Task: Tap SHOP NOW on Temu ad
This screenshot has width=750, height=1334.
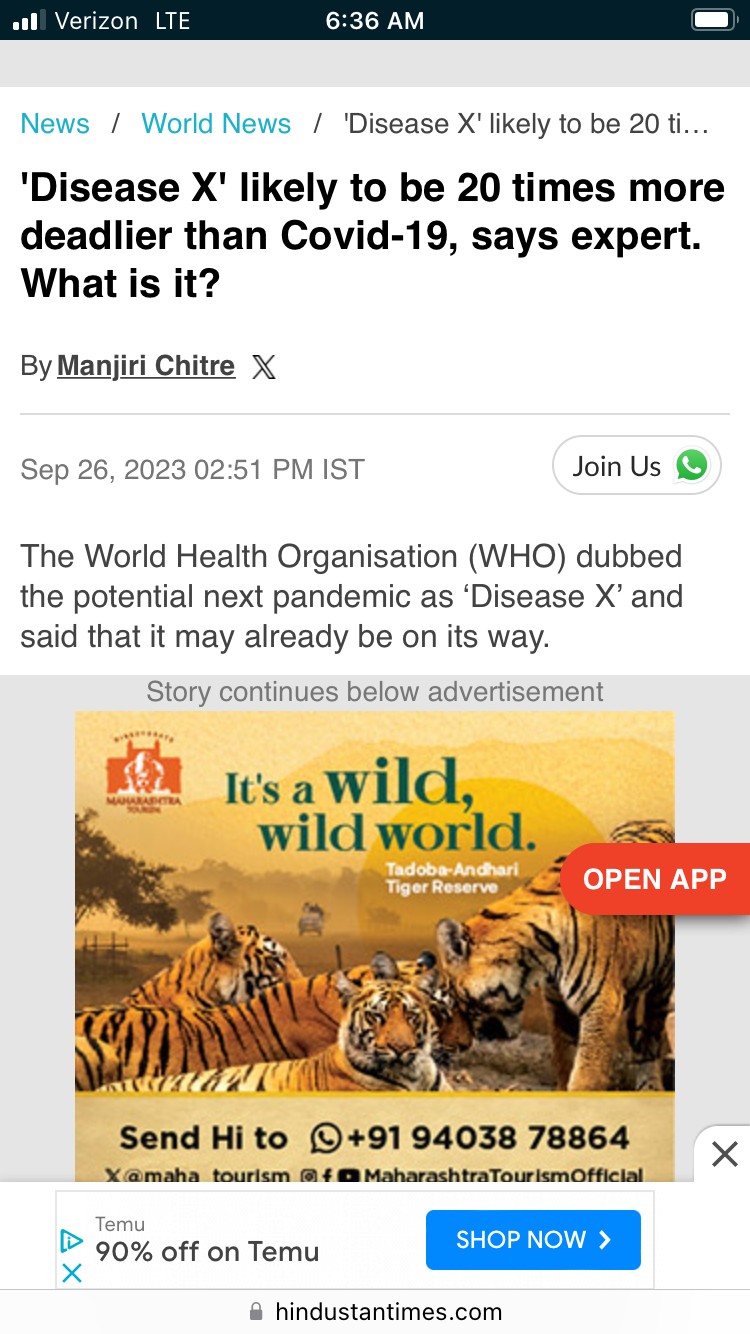Action: click(533, 1240)
